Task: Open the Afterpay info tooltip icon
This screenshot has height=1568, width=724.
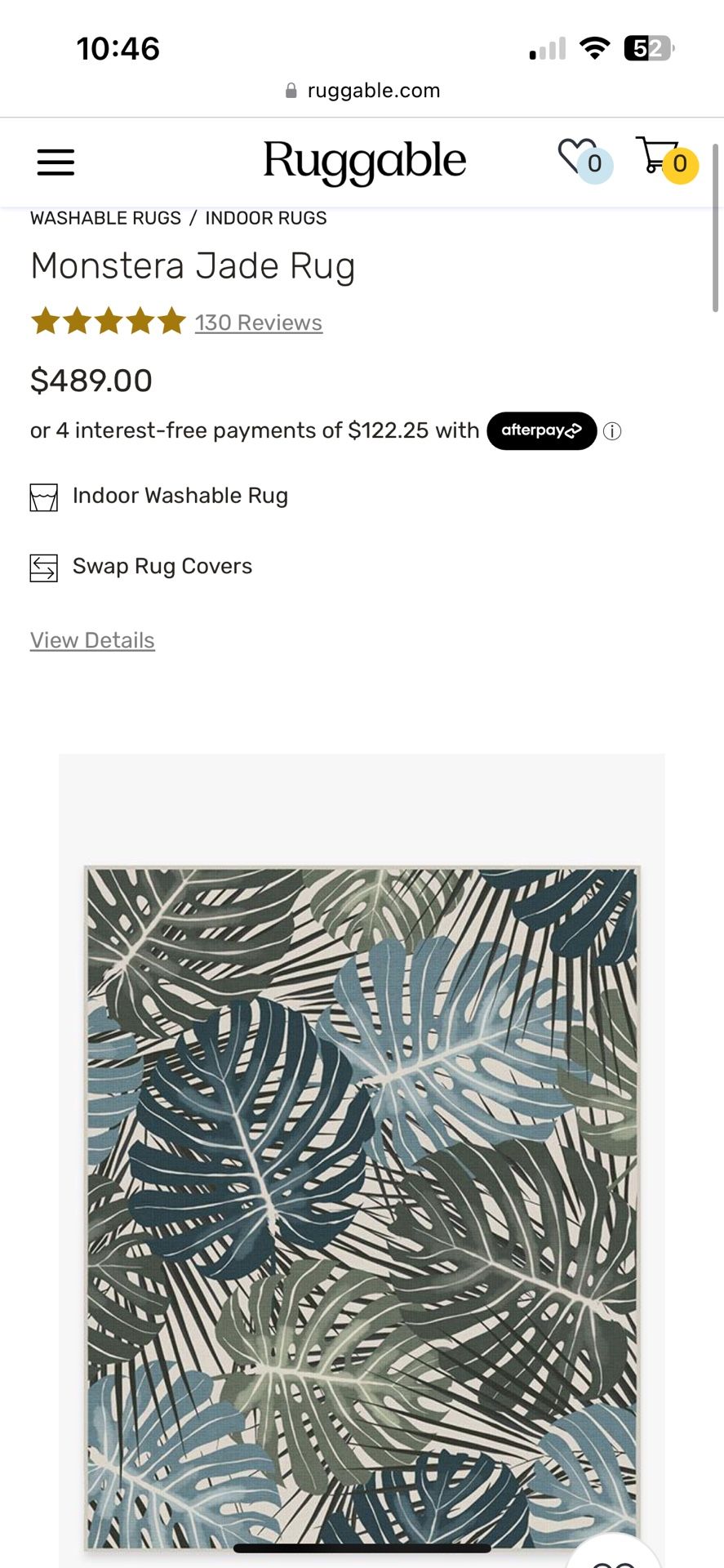Action: point(611,430)
